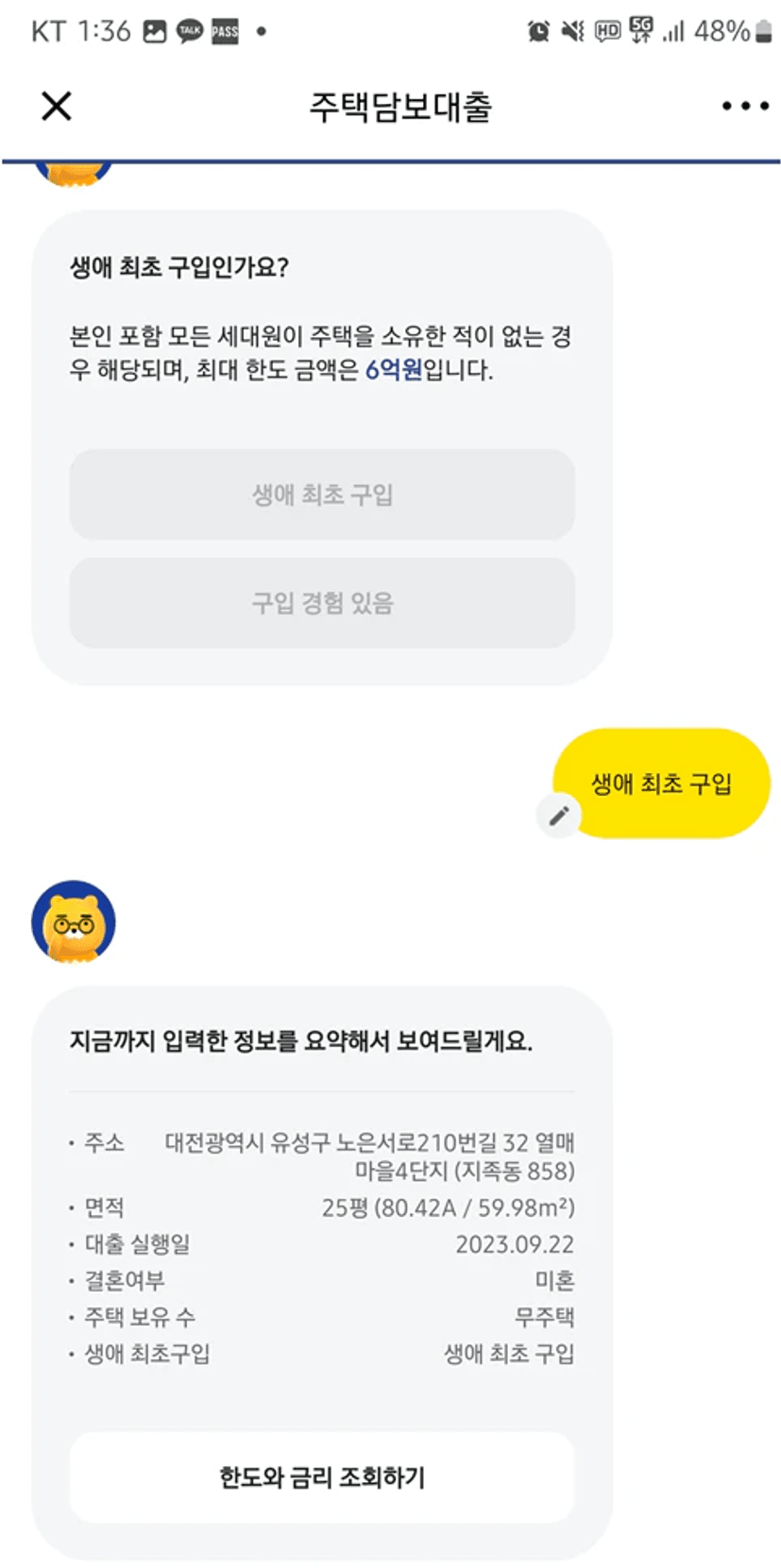Select the 구입 경험 있음 option button

coord(322,602)
